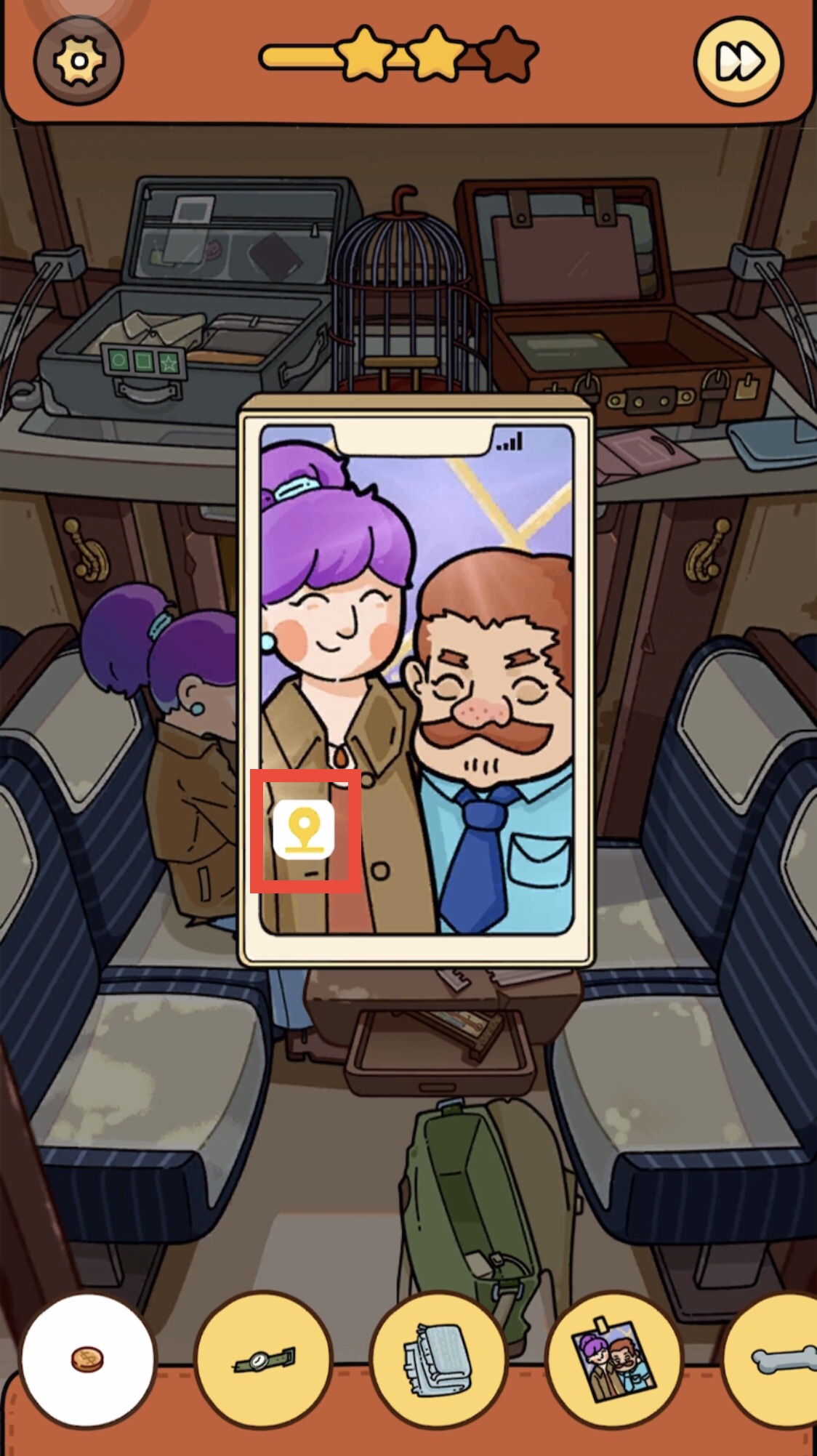The image size is (817, 1456).
Task: Select the couple photo inventory item
Action: point(614,1359)
